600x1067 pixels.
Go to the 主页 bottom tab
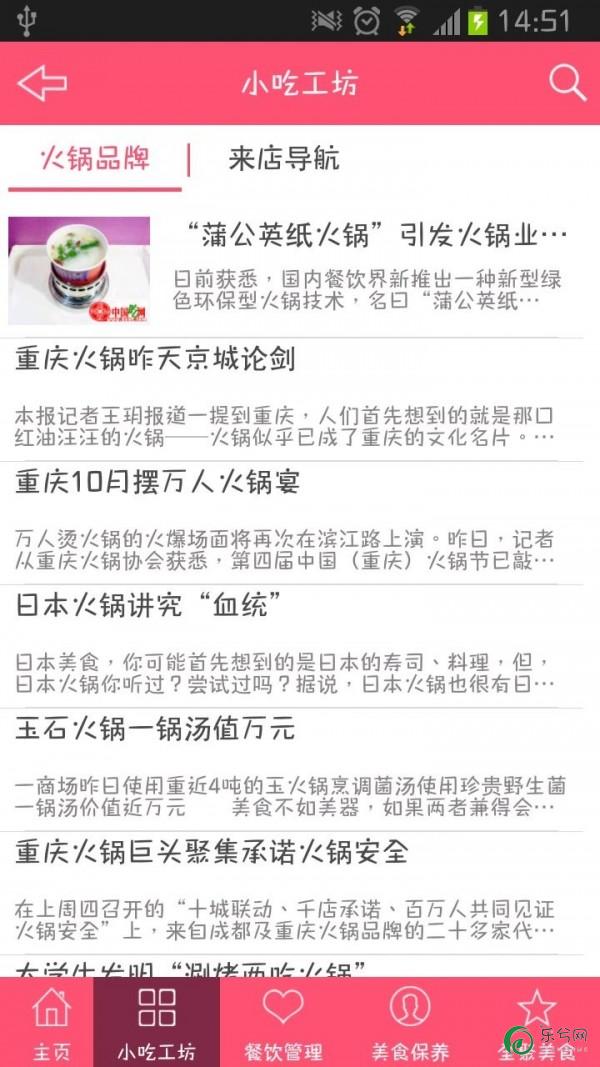coord(52,1022)
